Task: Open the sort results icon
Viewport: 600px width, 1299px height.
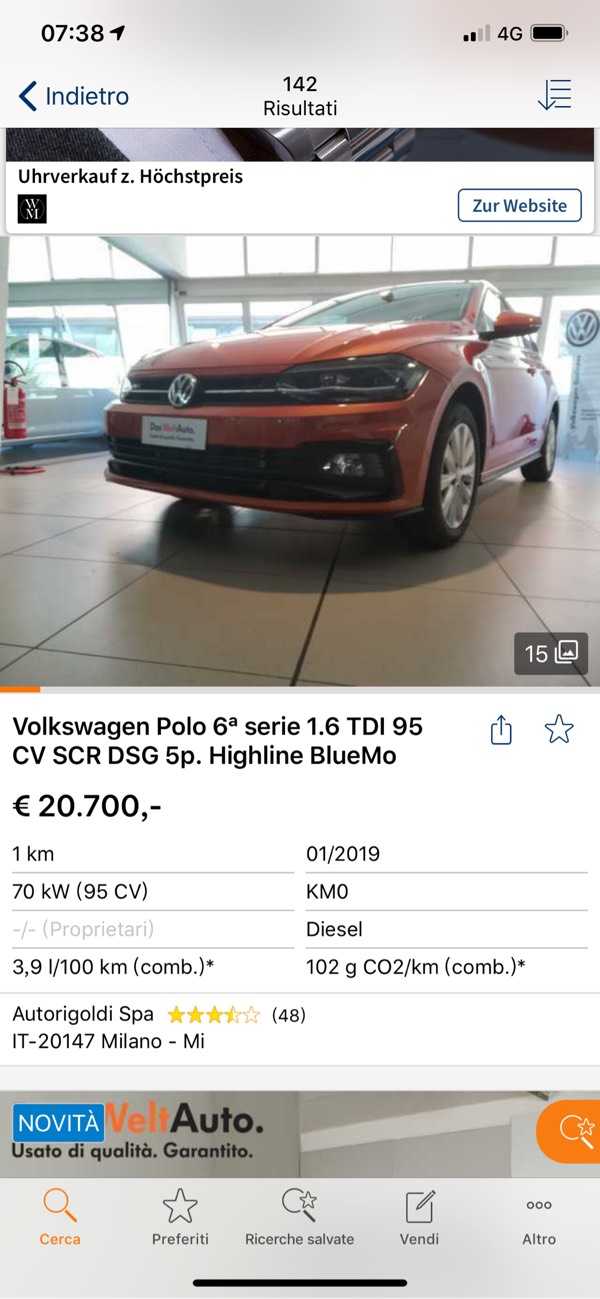Action: [554, 95]
